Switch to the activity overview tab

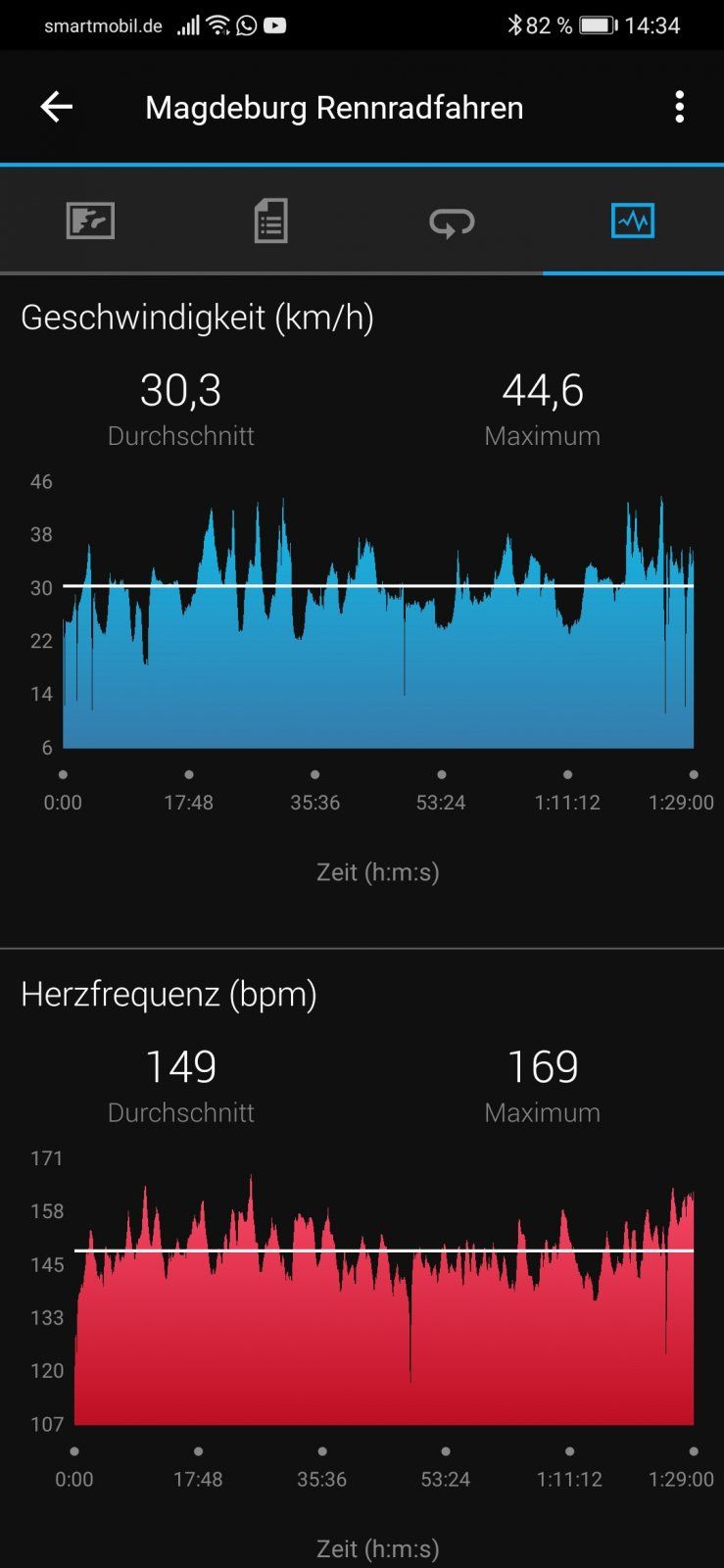tap(90, 220)
